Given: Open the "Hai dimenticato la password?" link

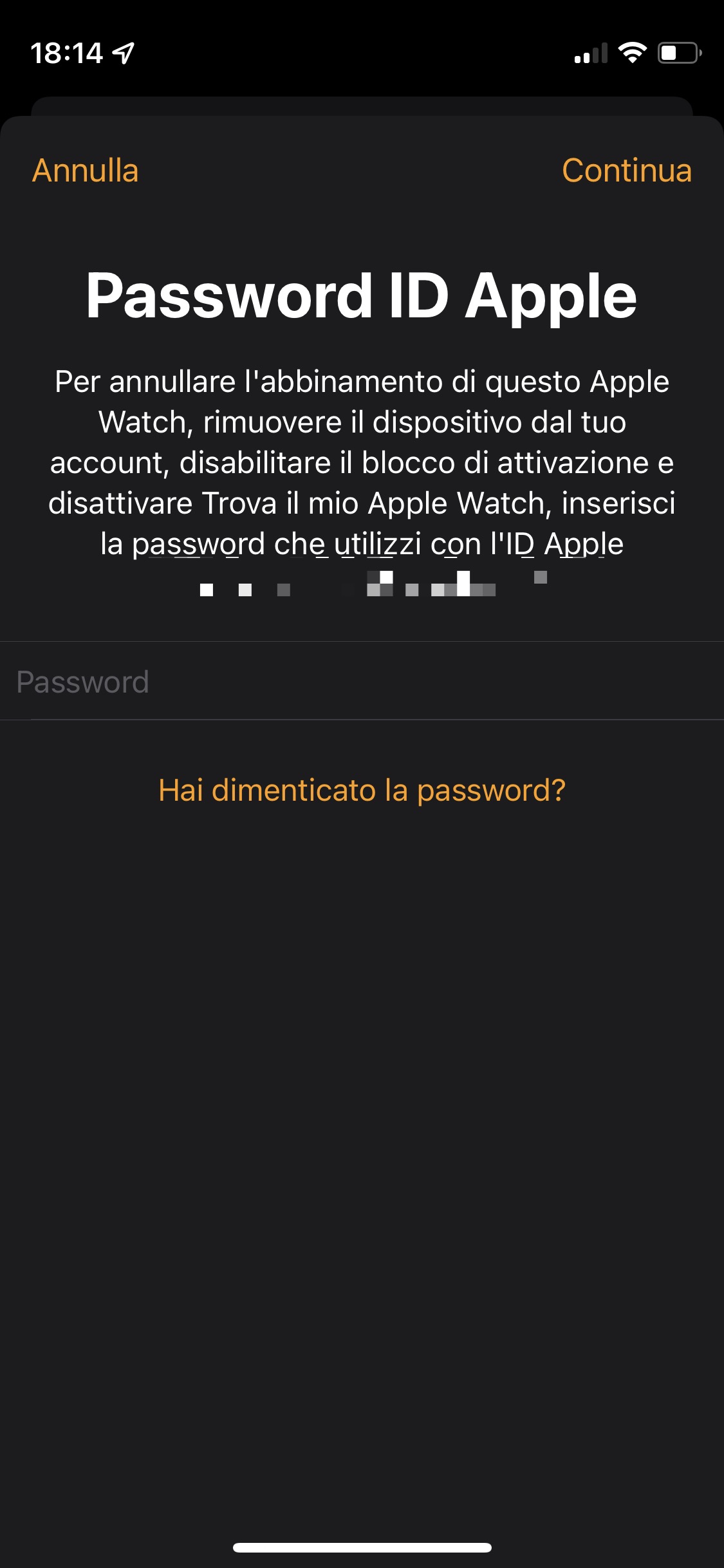Looking at the screenshot, I should click(362, 790).
